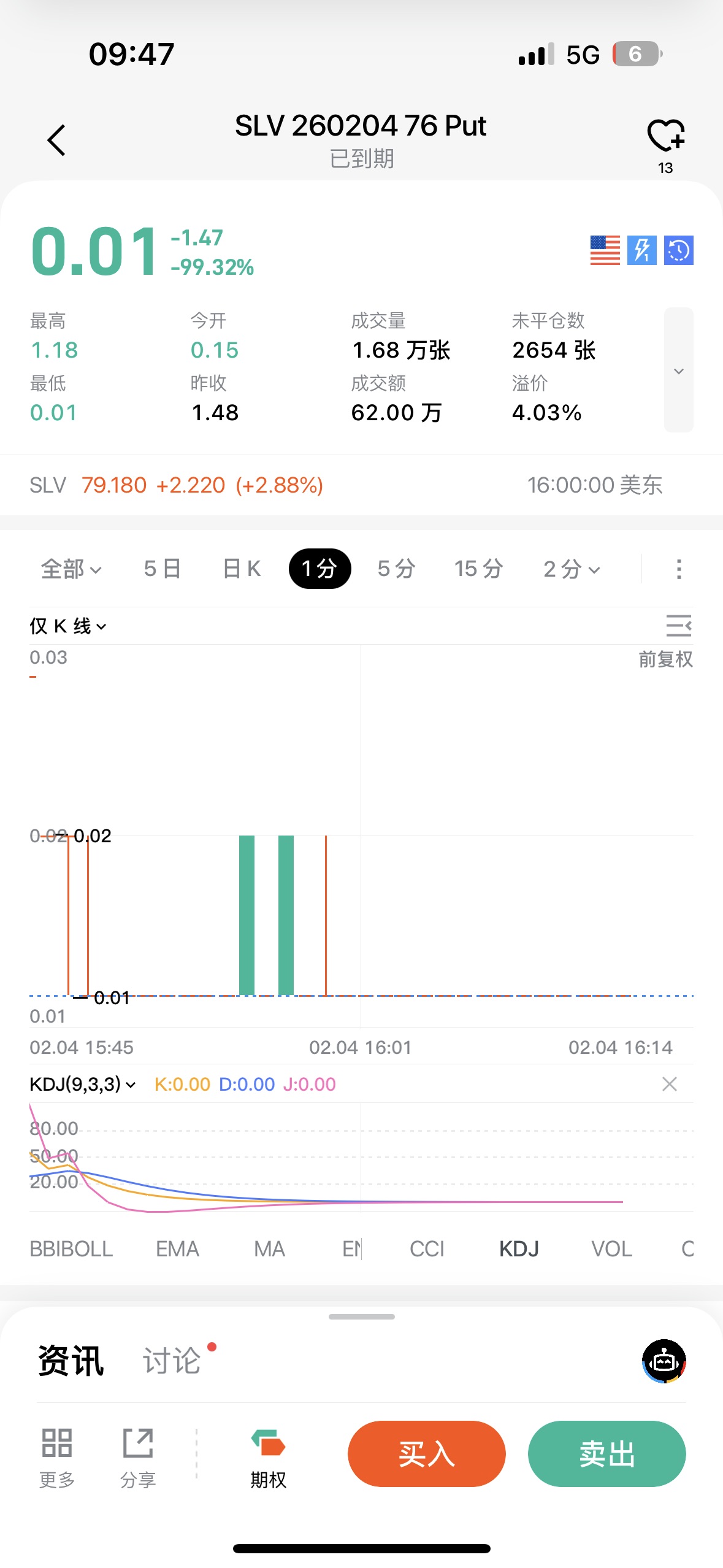The width and height of the screenshot is (723, 1568).
Task: Expand the quote details chevron
Action: [678, 371]
